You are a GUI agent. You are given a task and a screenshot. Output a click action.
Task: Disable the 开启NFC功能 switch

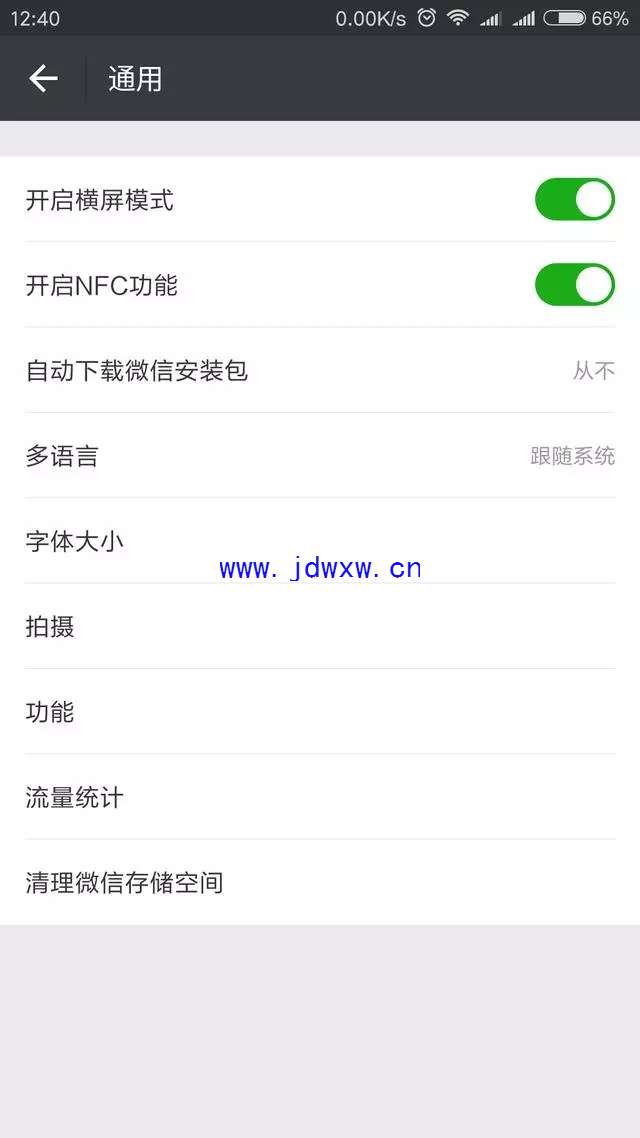pyautogui.click(x=575, y=284)
